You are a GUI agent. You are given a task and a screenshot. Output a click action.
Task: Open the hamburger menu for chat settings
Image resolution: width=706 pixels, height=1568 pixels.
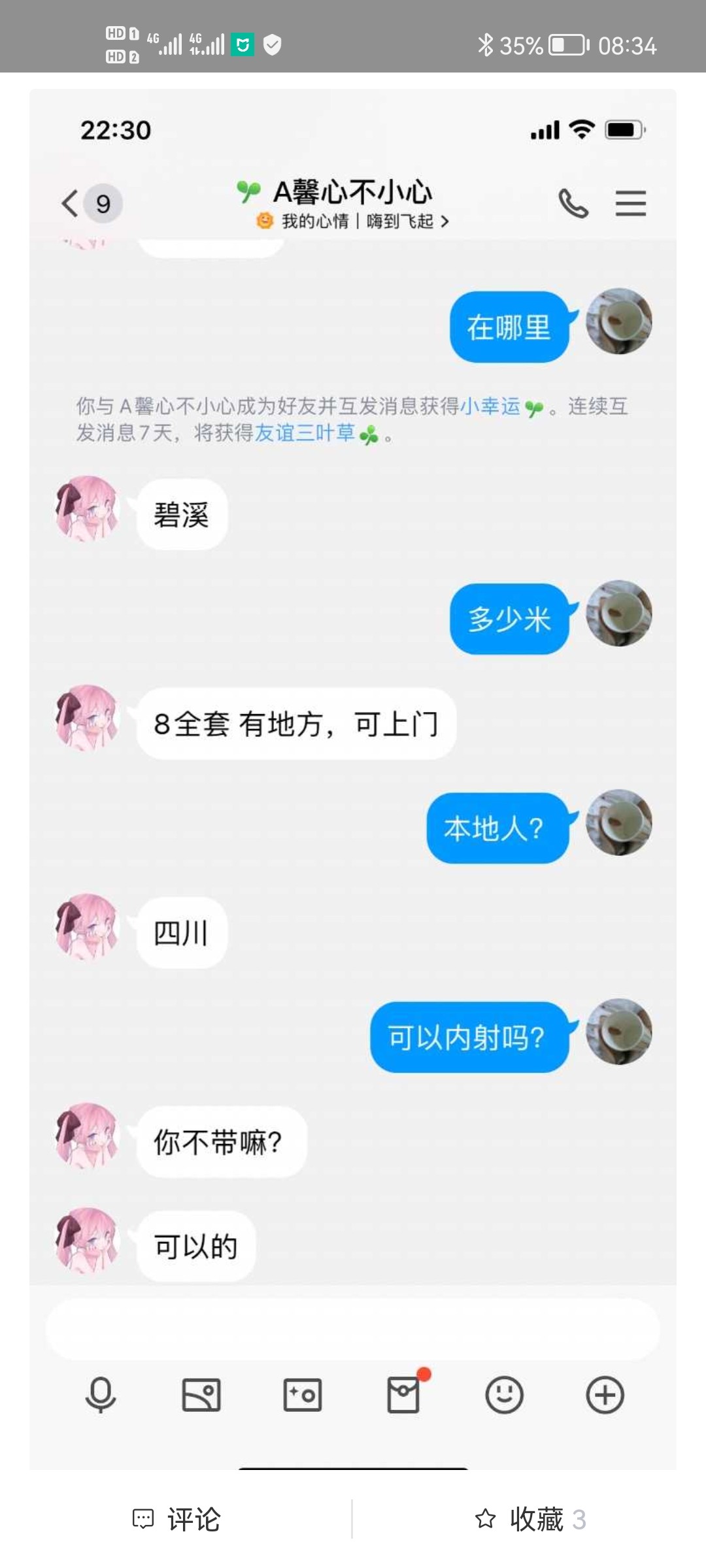click(630, 203)
